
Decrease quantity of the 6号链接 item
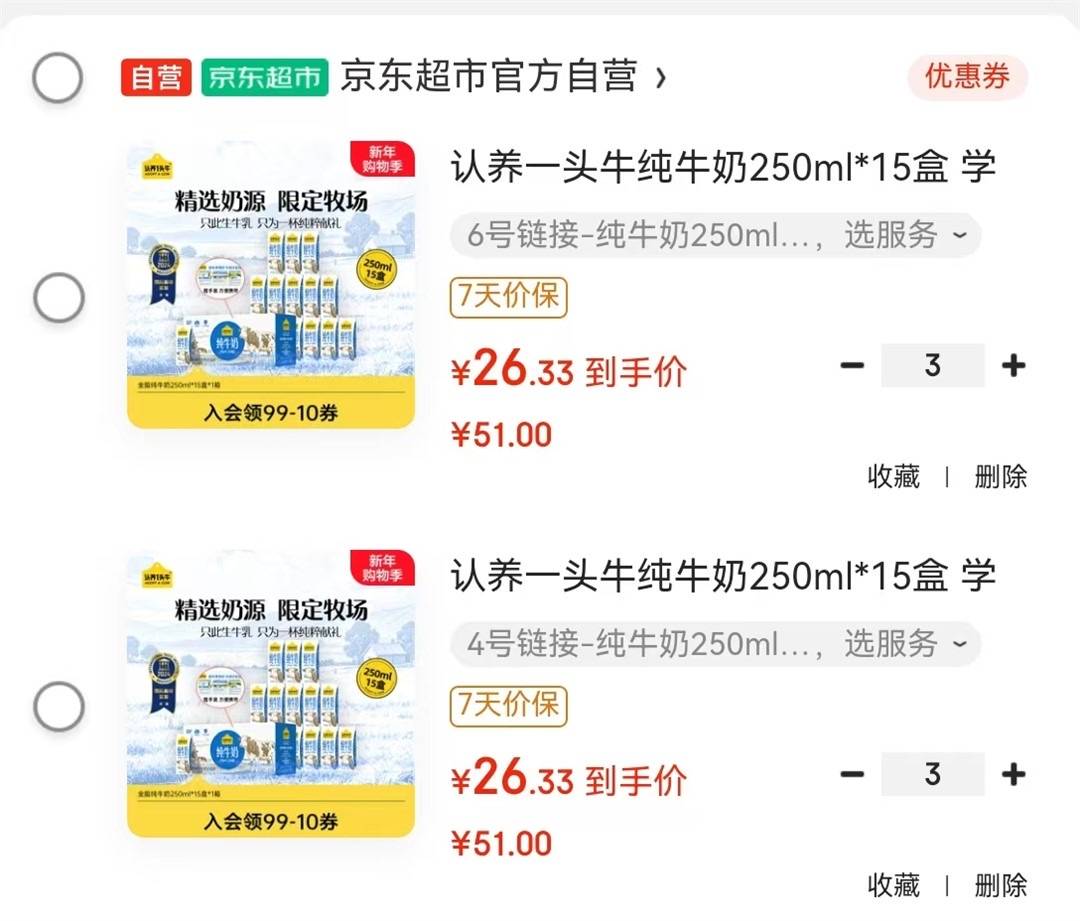[x=852, y=366]
